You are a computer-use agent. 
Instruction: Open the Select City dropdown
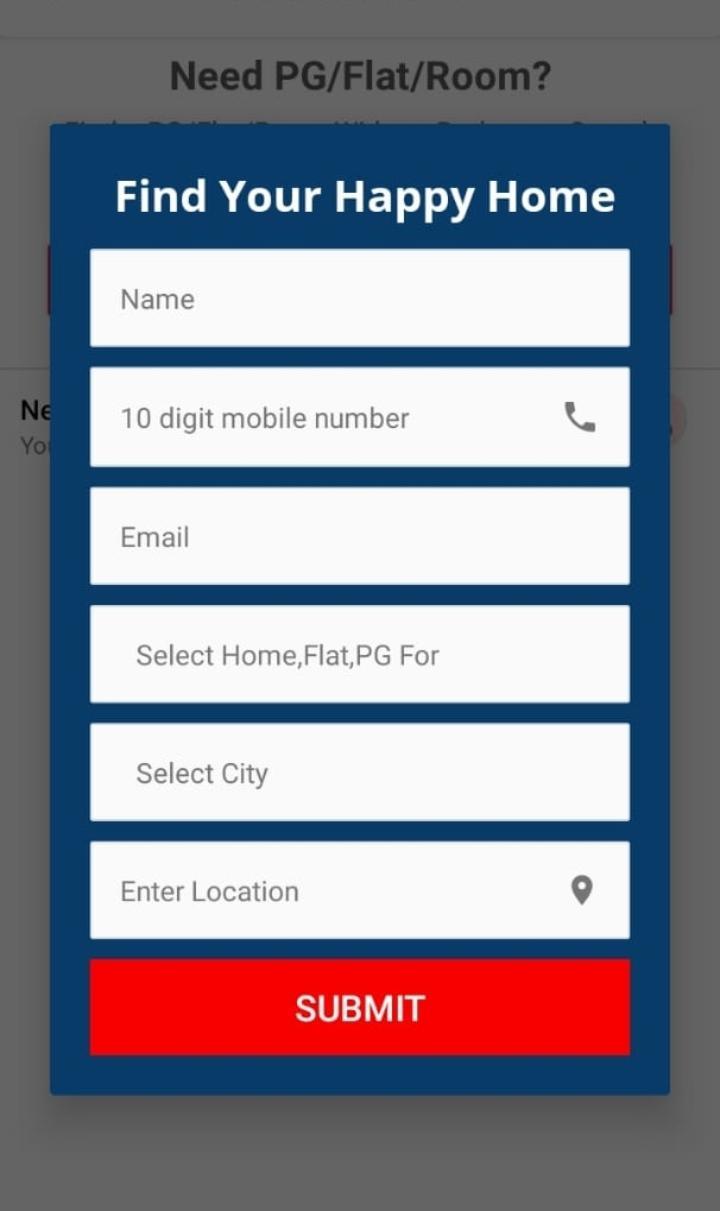click(x=359, y=772)
